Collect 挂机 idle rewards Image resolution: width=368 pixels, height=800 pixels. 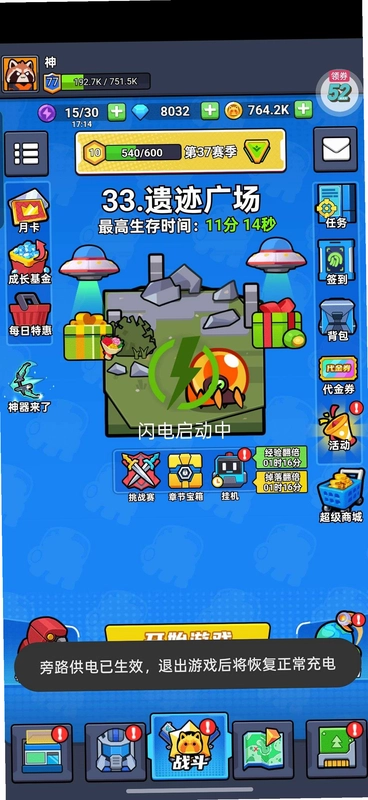pyautogui.click(x=230, y=475)
